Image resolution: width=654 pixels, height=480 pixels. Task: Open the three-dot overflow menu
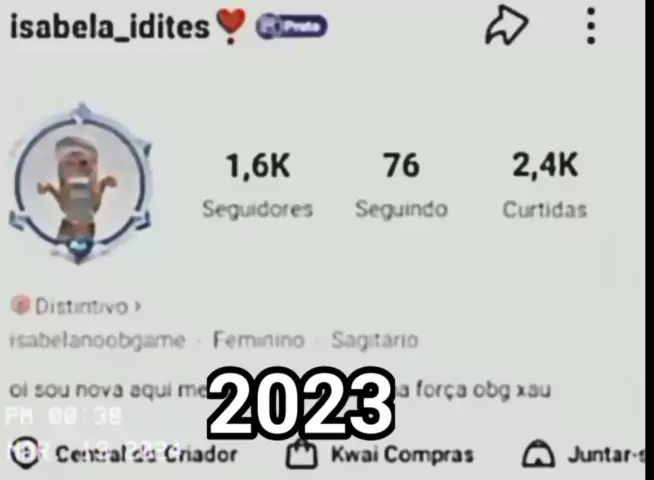coord(591,26)
